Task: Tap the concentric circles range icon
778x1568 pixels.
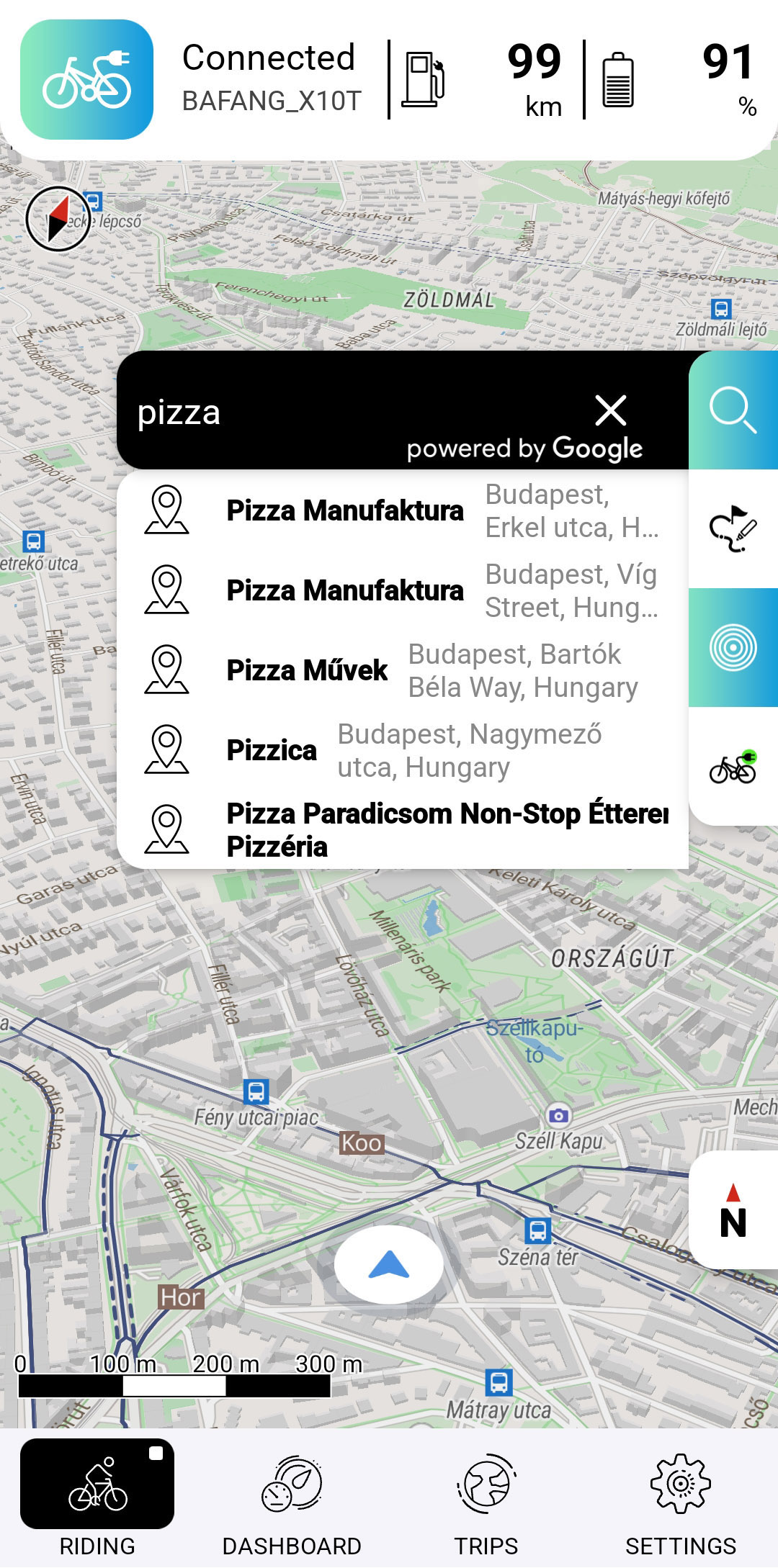Action: click(x=733, y=647)
